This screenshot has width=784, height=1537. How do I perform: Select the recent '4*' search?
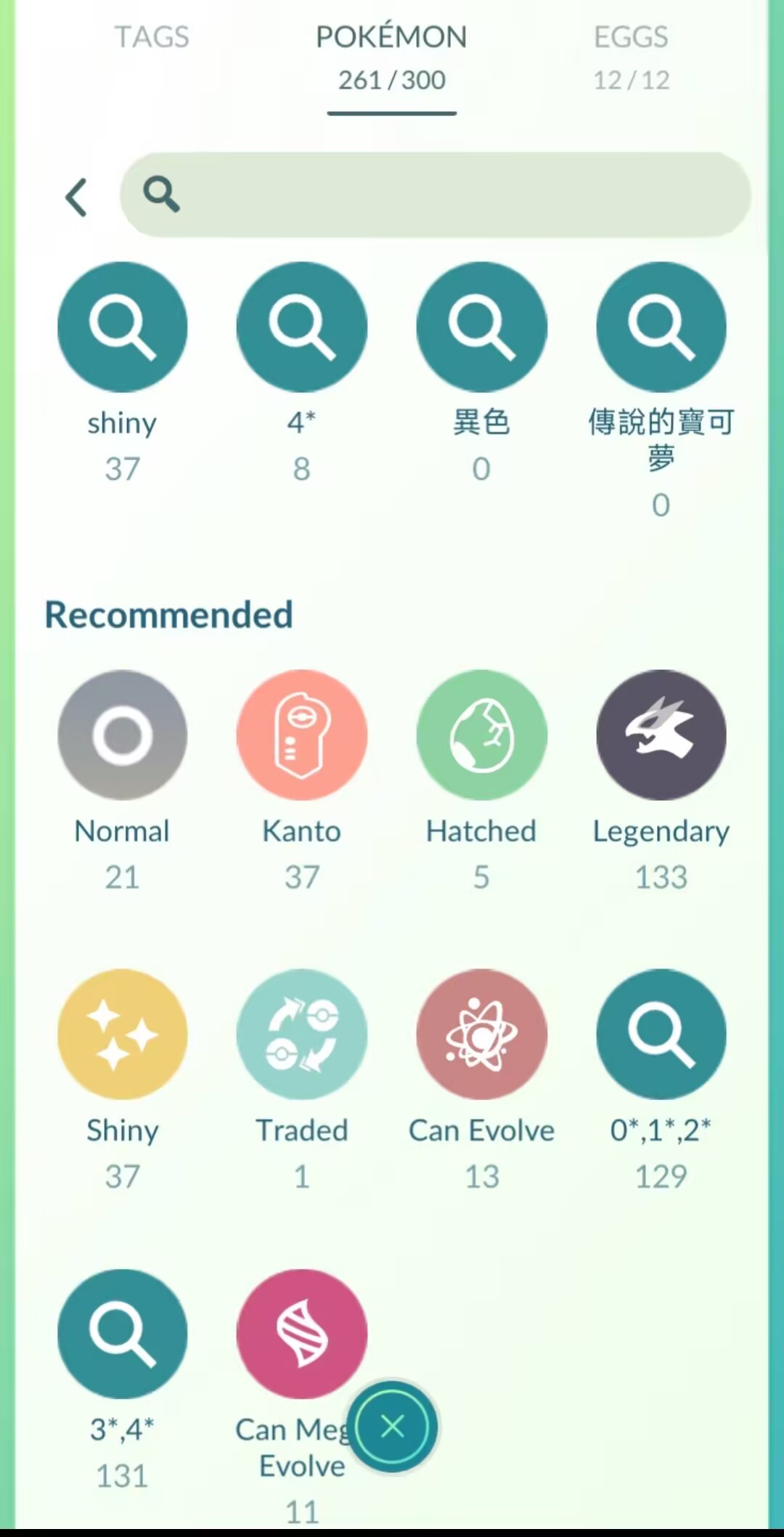pyautogui.click(x=301, y=327)
